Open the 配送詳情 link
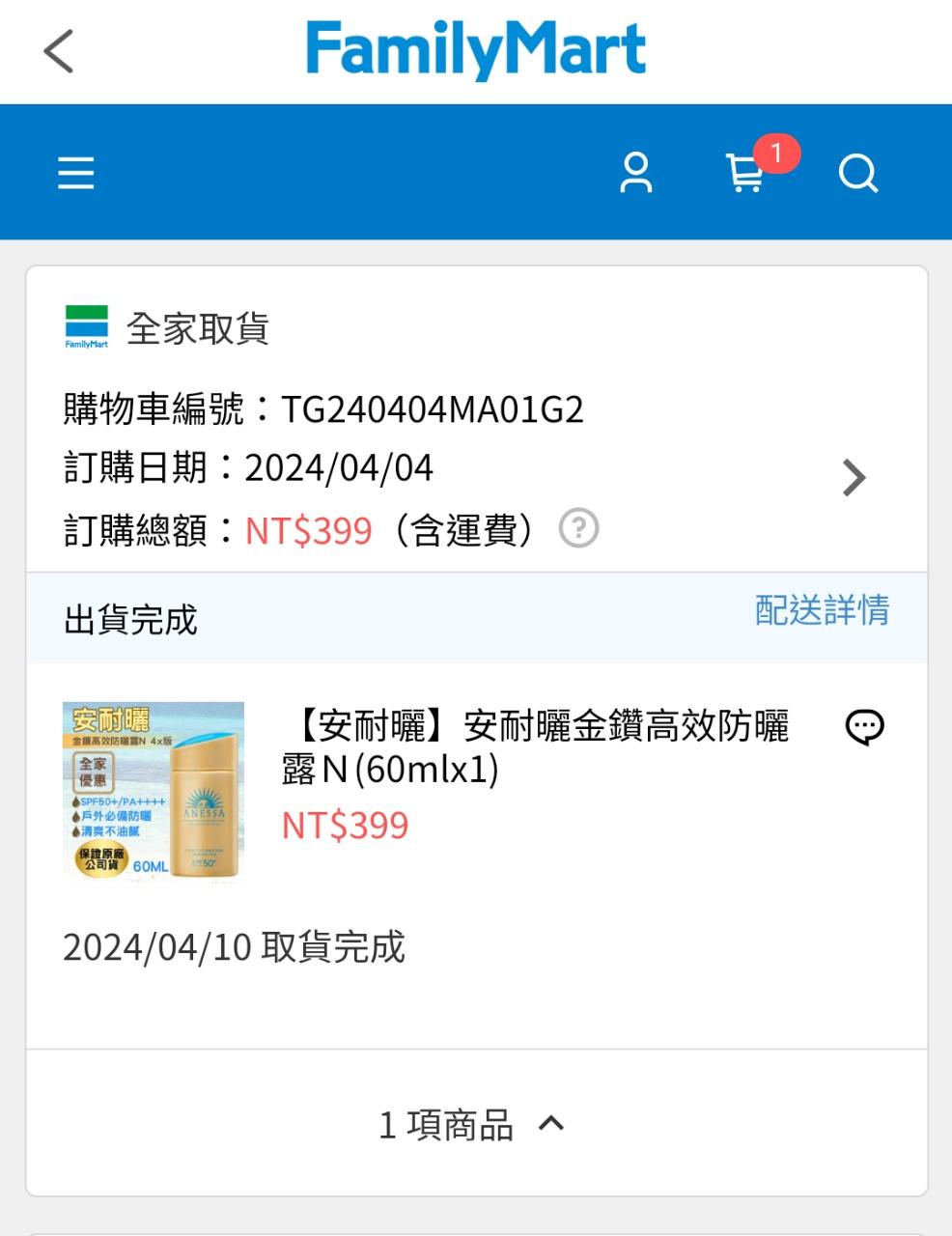The width and height of the screenshot is (952, 1236). point(822,611)
